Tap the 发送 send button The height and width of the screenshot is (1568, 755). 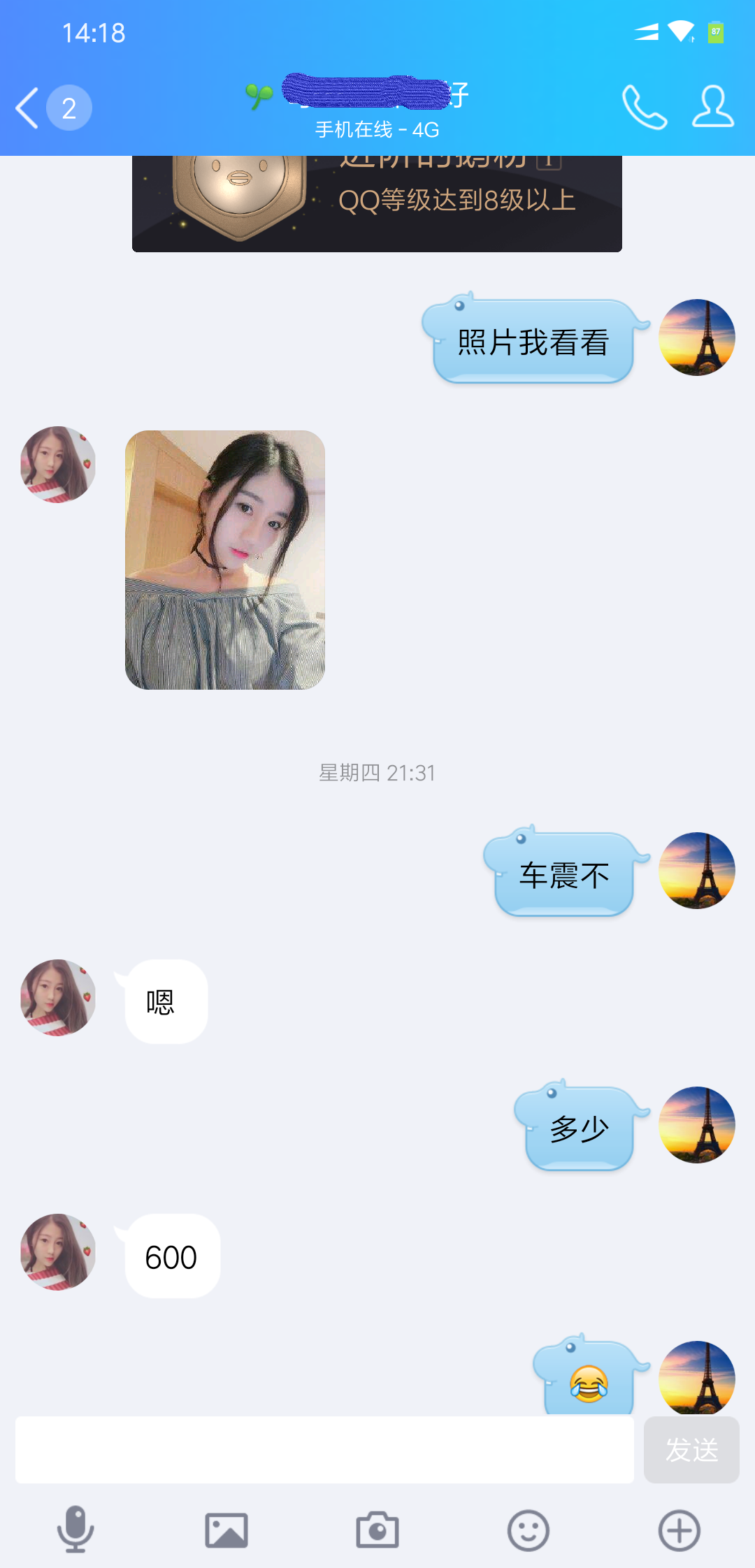click(x=691, y=1450)
